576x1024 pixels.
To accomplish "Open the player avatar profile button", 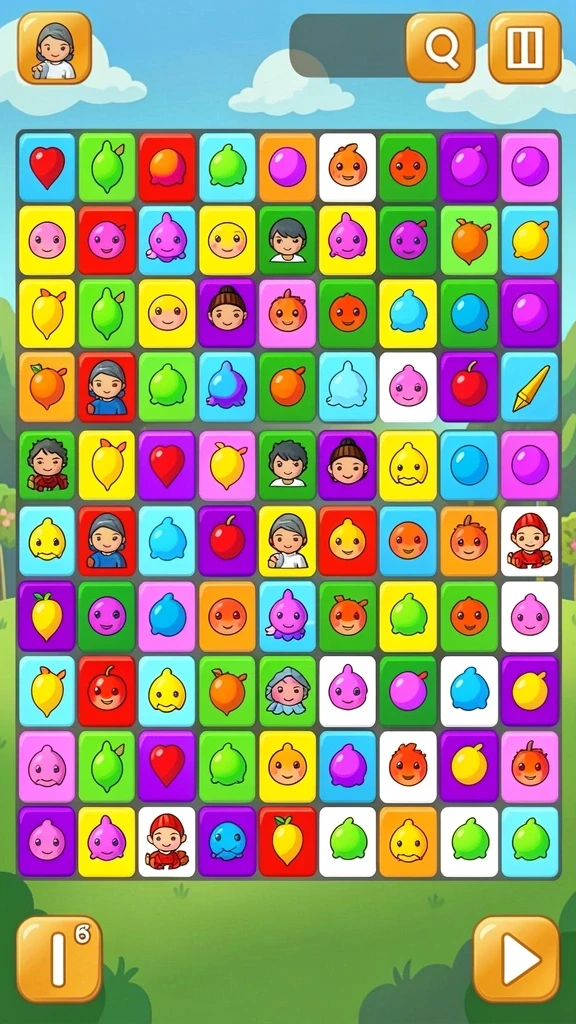I will click(x=54, y=48).
